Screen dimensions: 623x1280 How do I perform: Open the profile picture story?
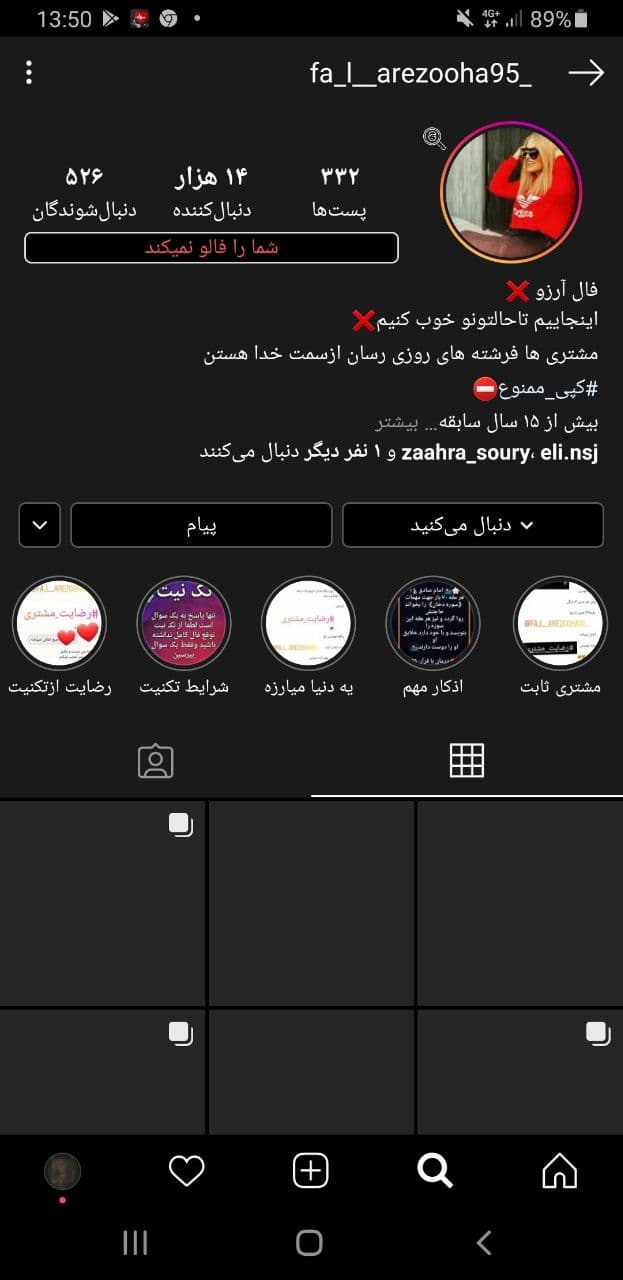(x=511, y=193)
